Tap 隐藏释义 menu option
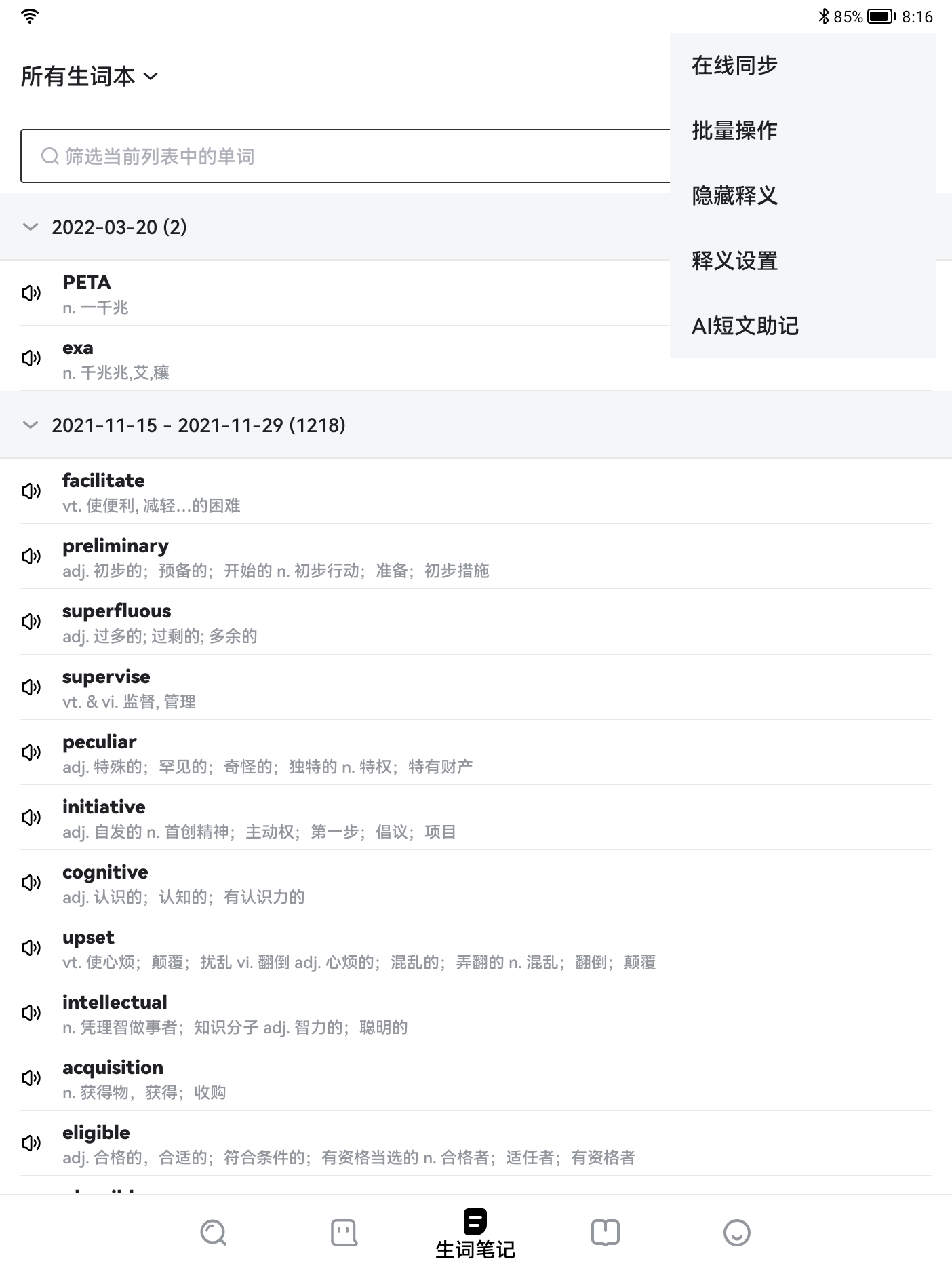 click(x=734, y=195)
